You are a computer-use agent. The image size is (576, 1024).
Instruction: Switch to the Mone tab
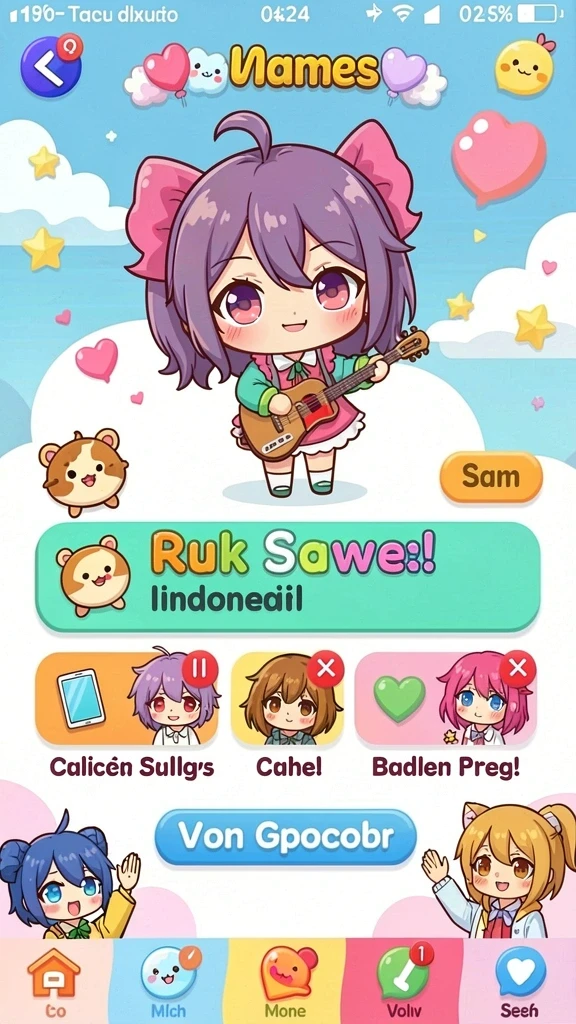tap(287, 982)
